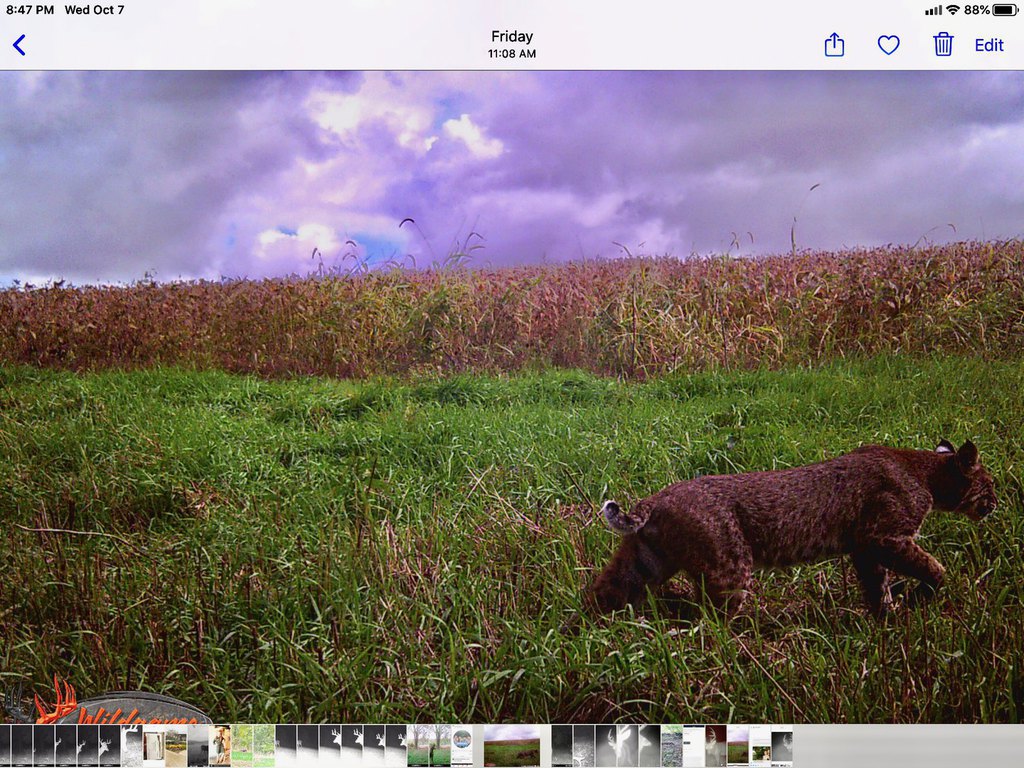1024x768 pixels.
Task: Open the last thumbnail in the strip
Action: pos(782,746)
